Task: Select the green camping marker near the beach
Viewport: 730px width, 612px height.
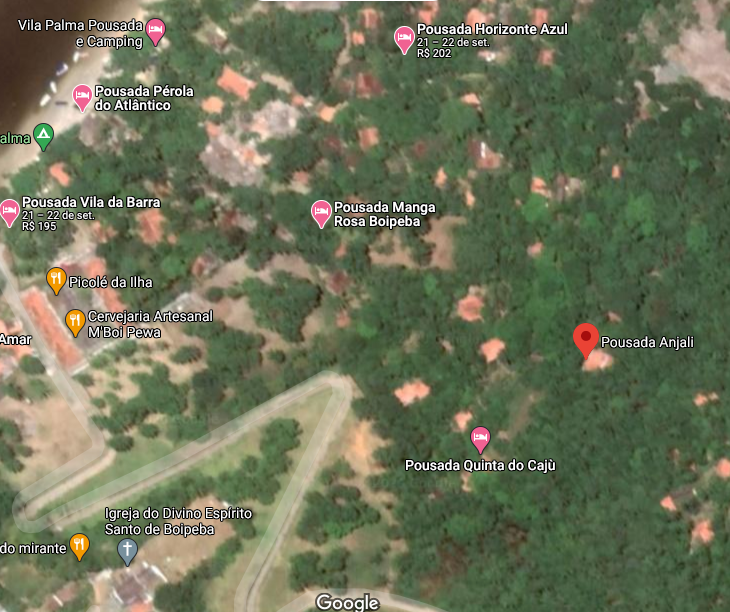Action: point(43,136)
